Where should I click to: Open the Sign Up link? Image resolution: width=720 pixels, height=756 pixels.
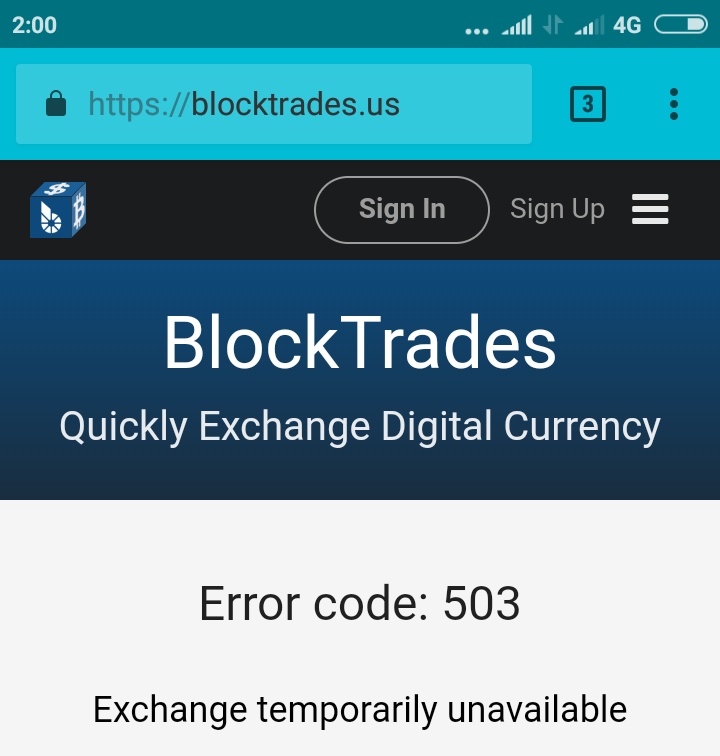(x=557, y=209)
